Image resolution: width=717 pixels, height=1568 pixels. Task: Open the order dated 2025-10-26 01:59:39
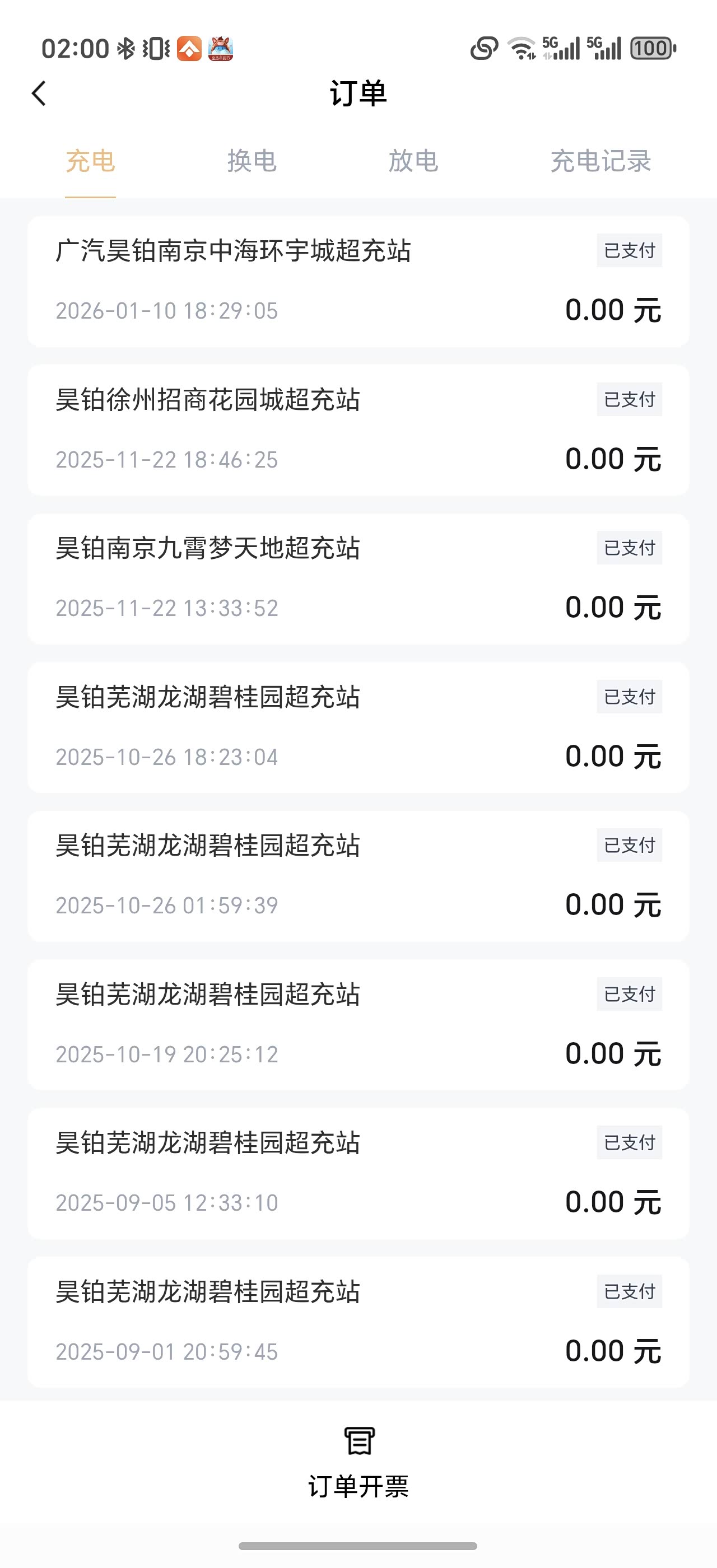tap(358, 876)
